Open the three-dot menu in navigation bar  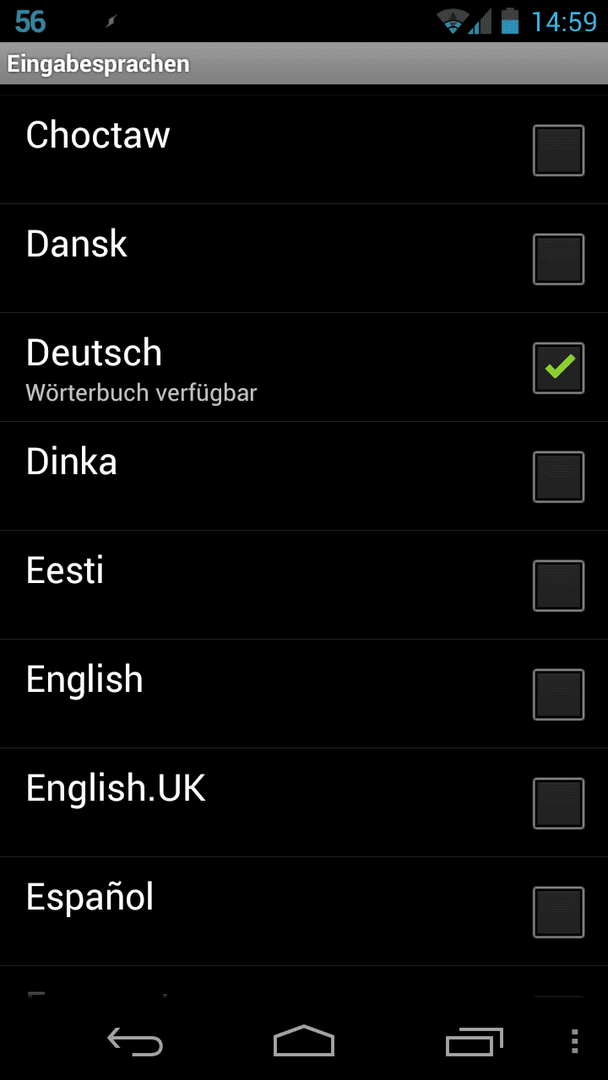576,1041
